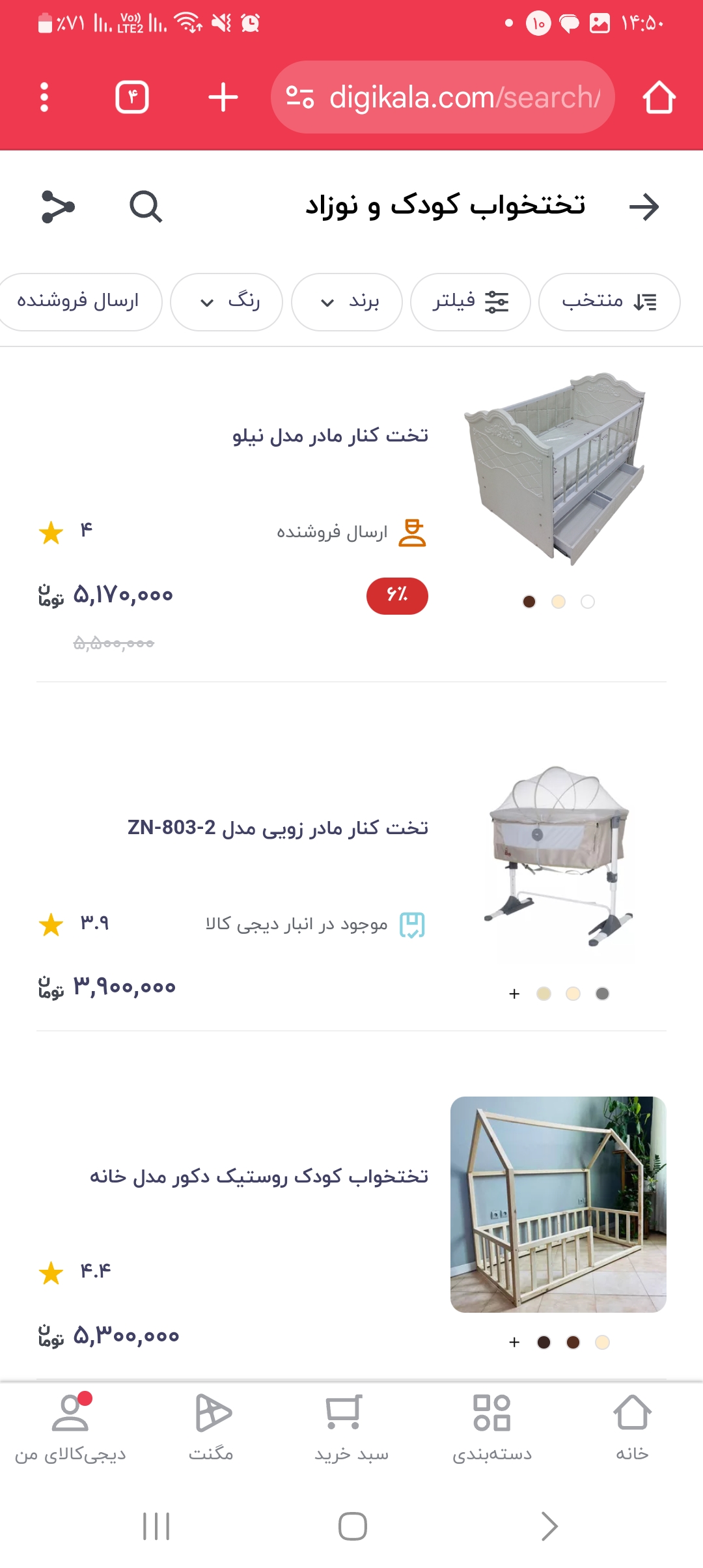This screenshot has height=1568, width=703.
Task: Open the سبد خرید shopping cart tab
Action: (x=351, y=1427)
